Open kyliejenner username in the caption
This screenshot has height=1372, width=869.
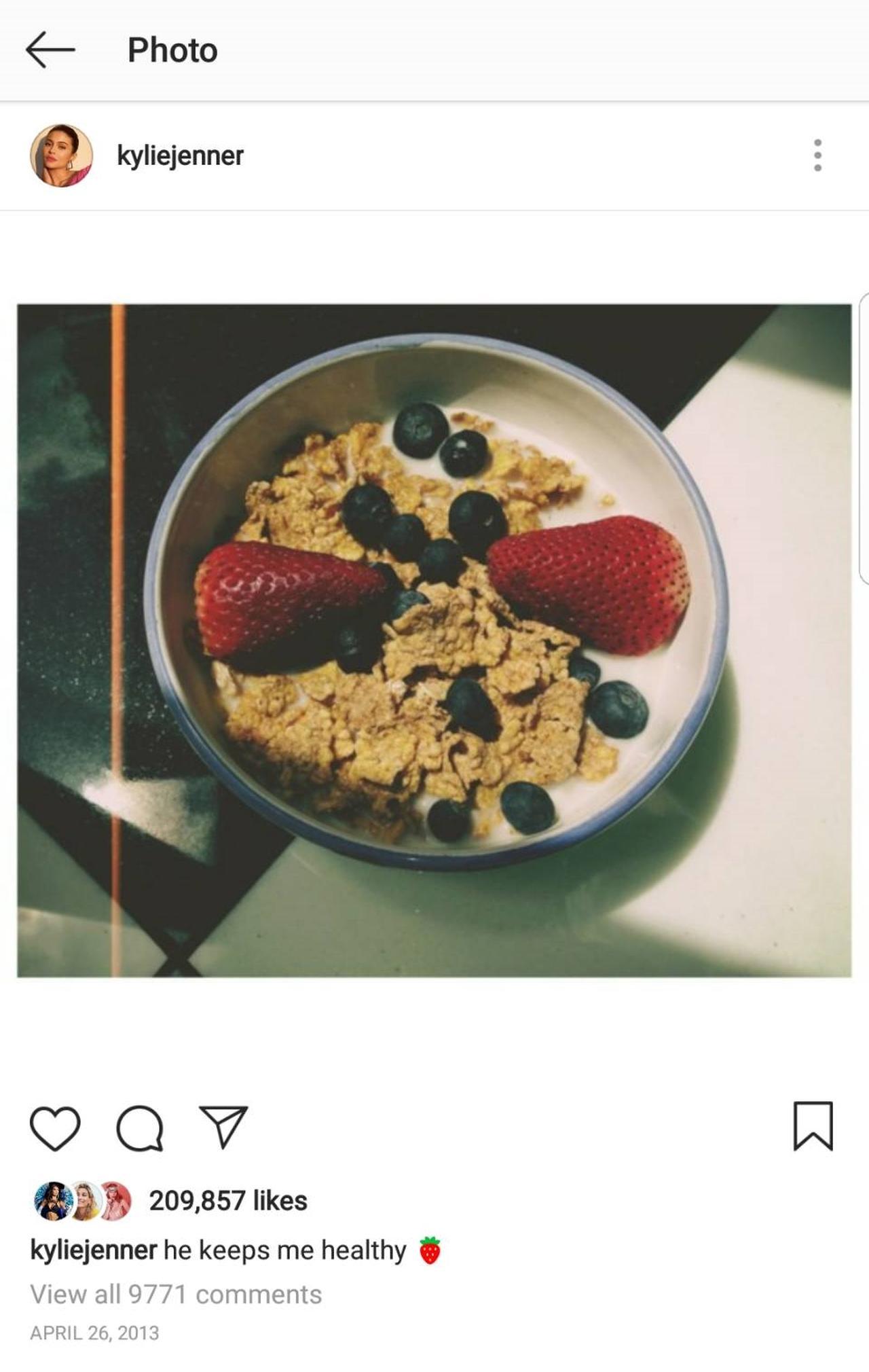pyautogui.click(x=94, y=1250)
